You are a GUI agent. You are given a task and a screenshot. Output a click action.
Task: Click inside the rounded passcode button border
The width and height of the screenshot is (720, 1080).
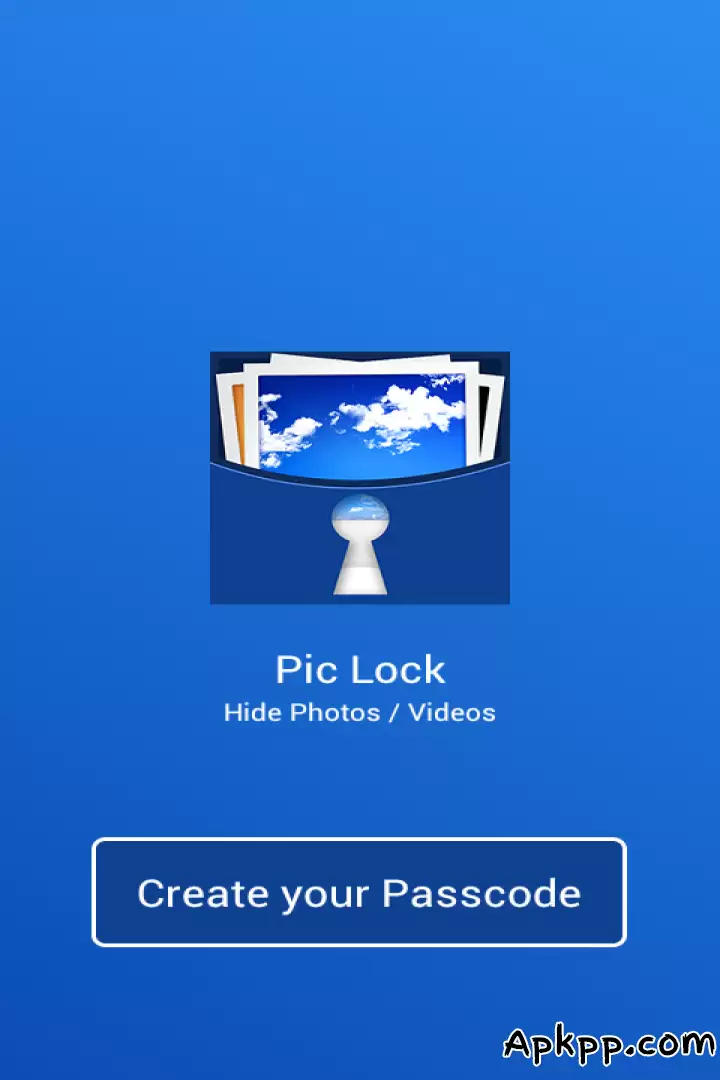360,892
